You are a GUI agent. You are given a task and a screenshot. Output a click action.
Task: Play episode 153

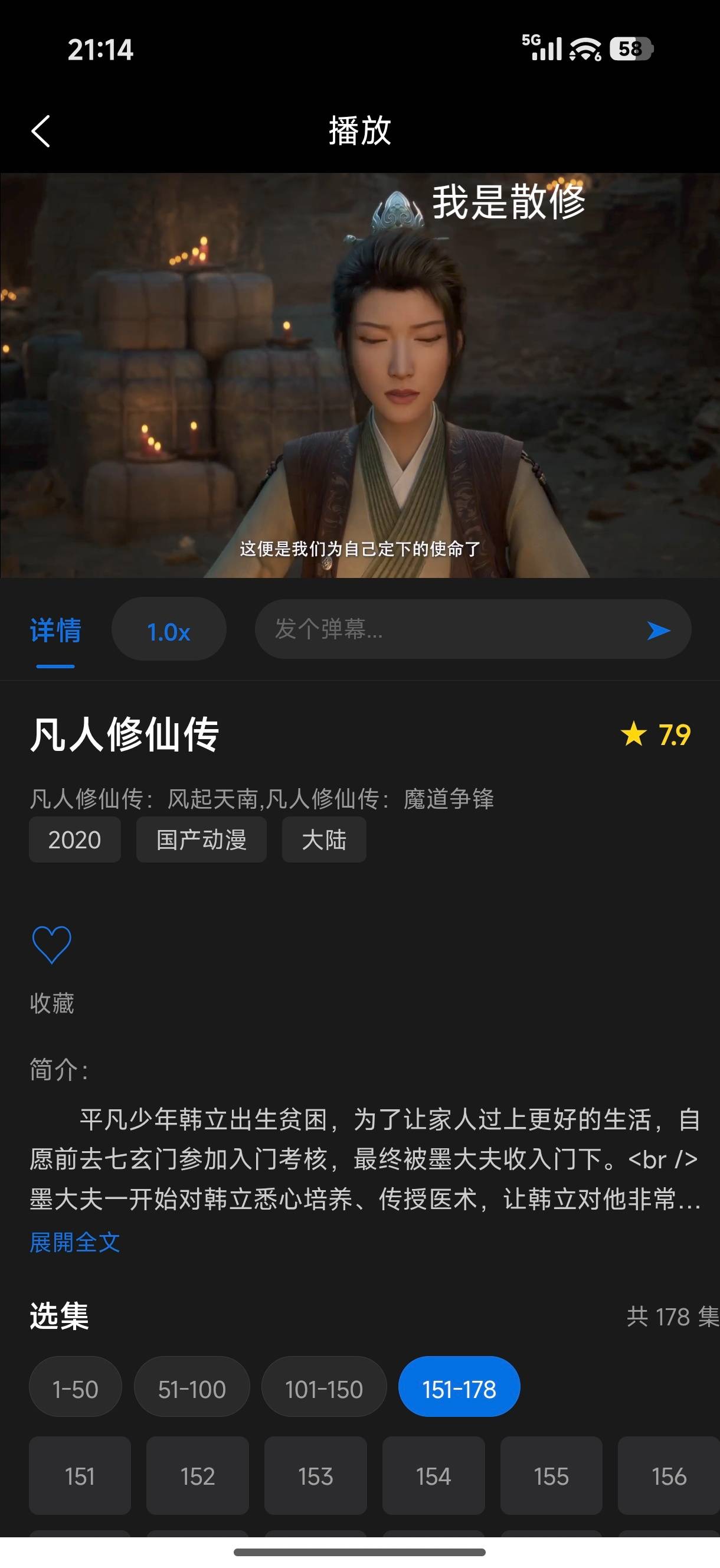(315, 1475)
